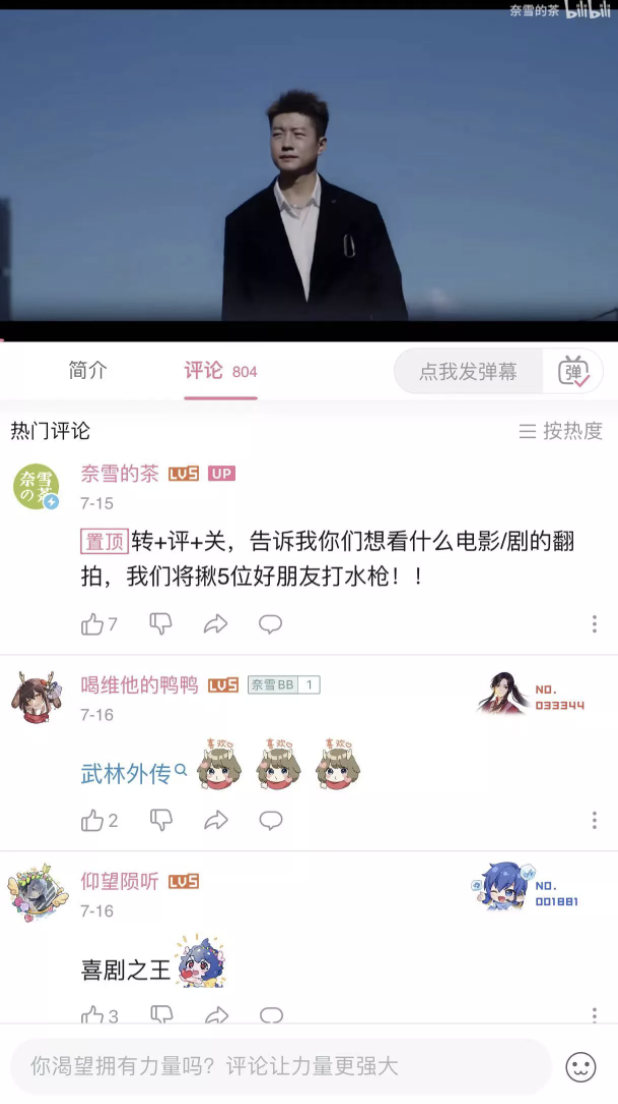
Task: Reply to 奈雪的茶's pinned comment
Action: click(270, 624)
